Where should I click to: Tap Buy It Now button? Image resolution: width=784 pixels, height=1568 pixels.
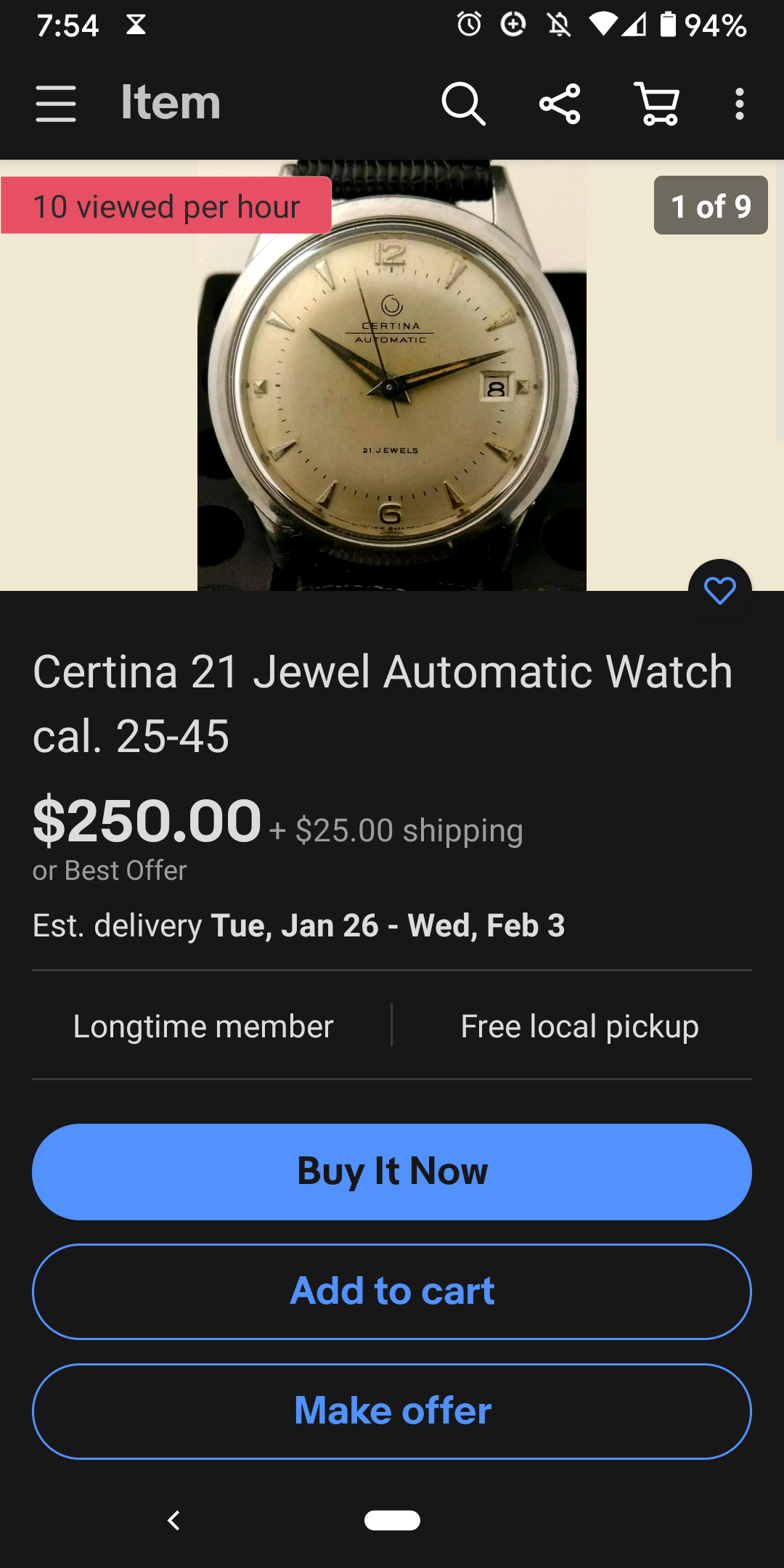tap(392, 1172)
